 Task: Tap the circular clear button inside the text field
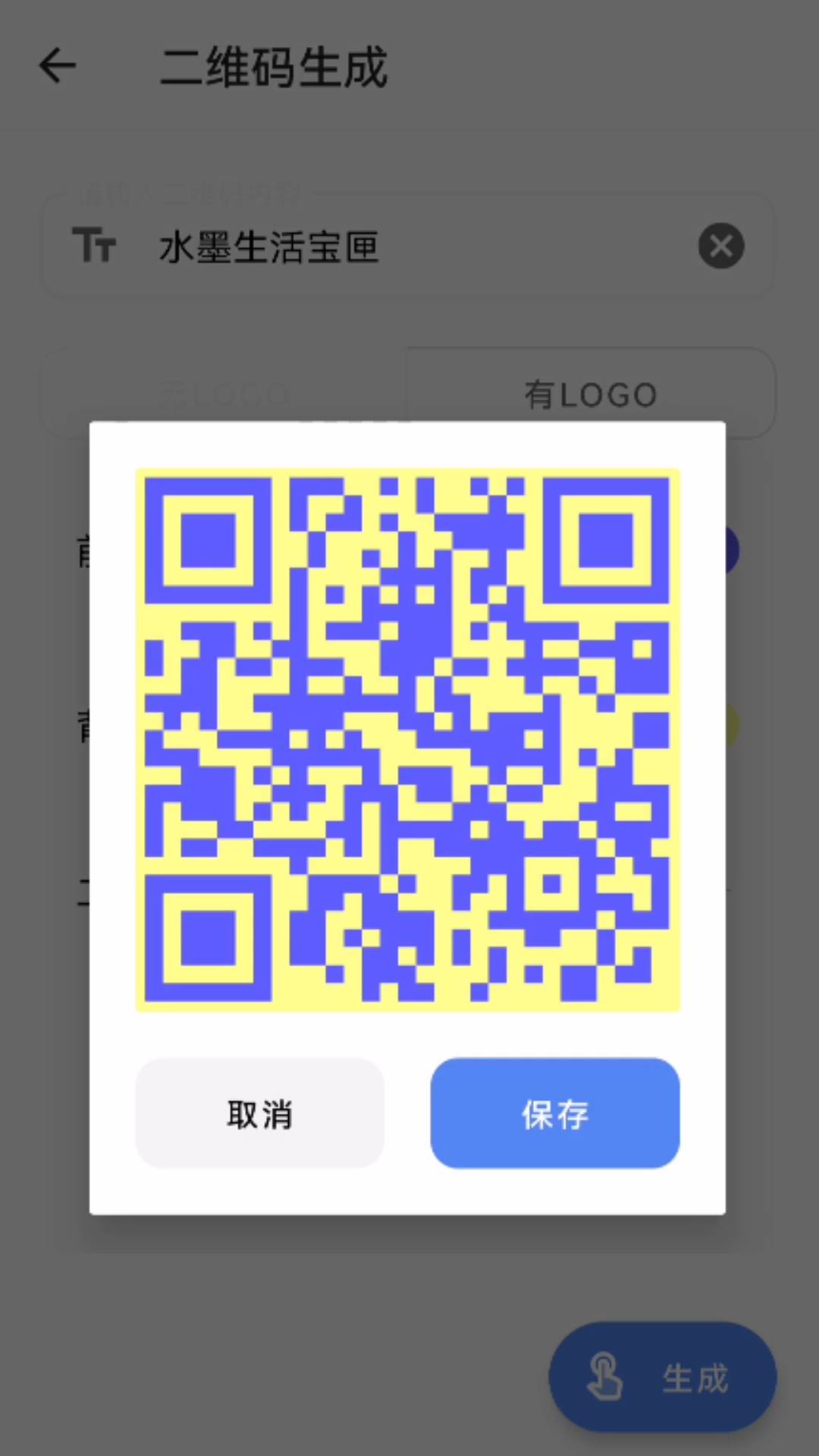tap(720, 246)
